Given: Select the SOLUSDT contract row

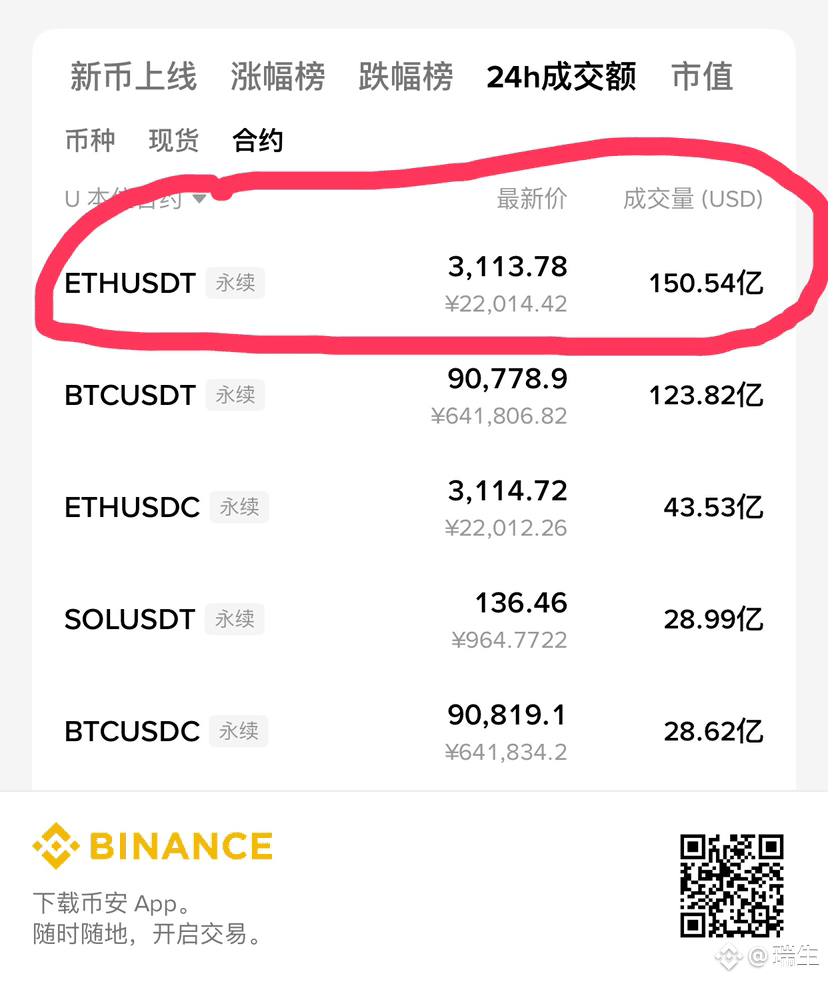Looking at the screenshot, I should [414, 619].
